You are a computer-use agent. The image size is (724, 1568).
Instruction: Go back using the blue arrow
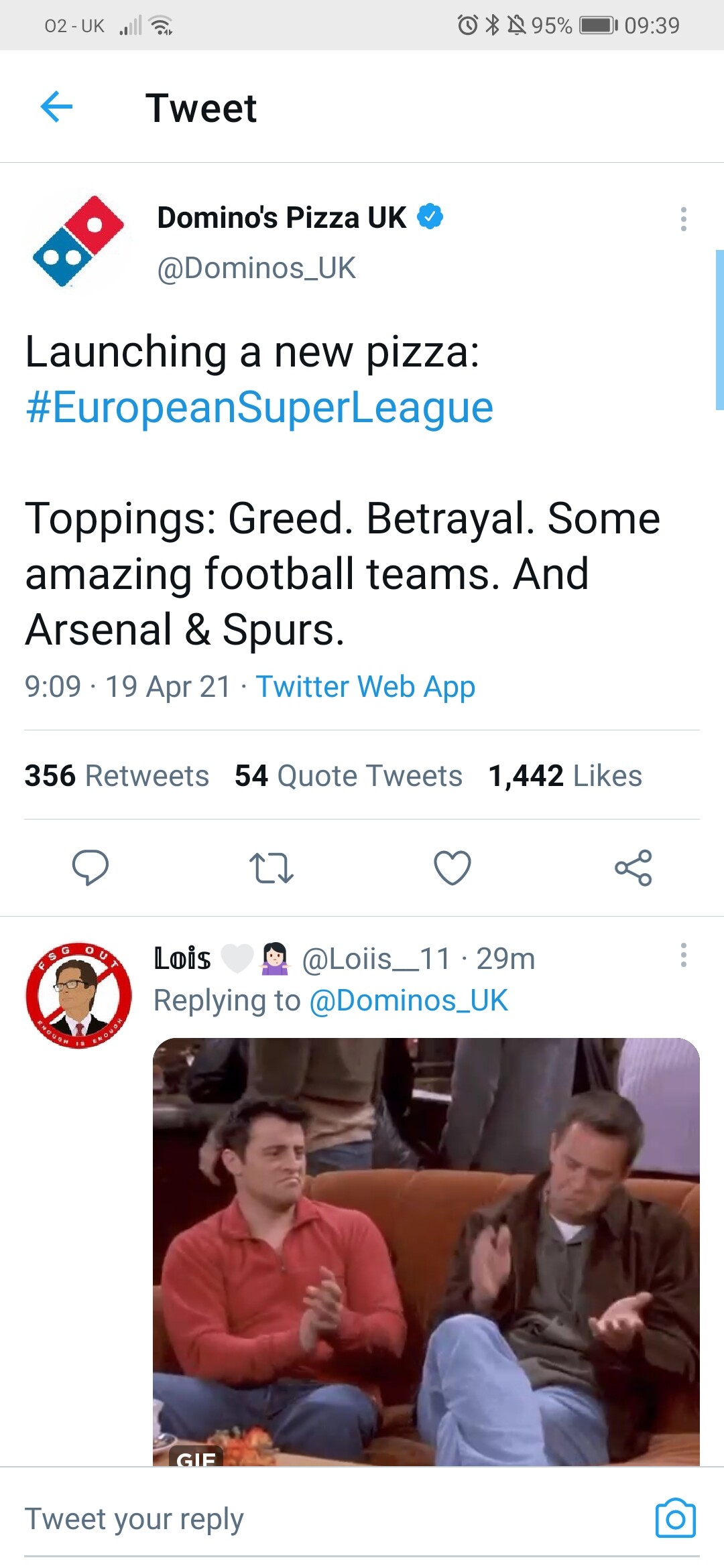[56, 107]
